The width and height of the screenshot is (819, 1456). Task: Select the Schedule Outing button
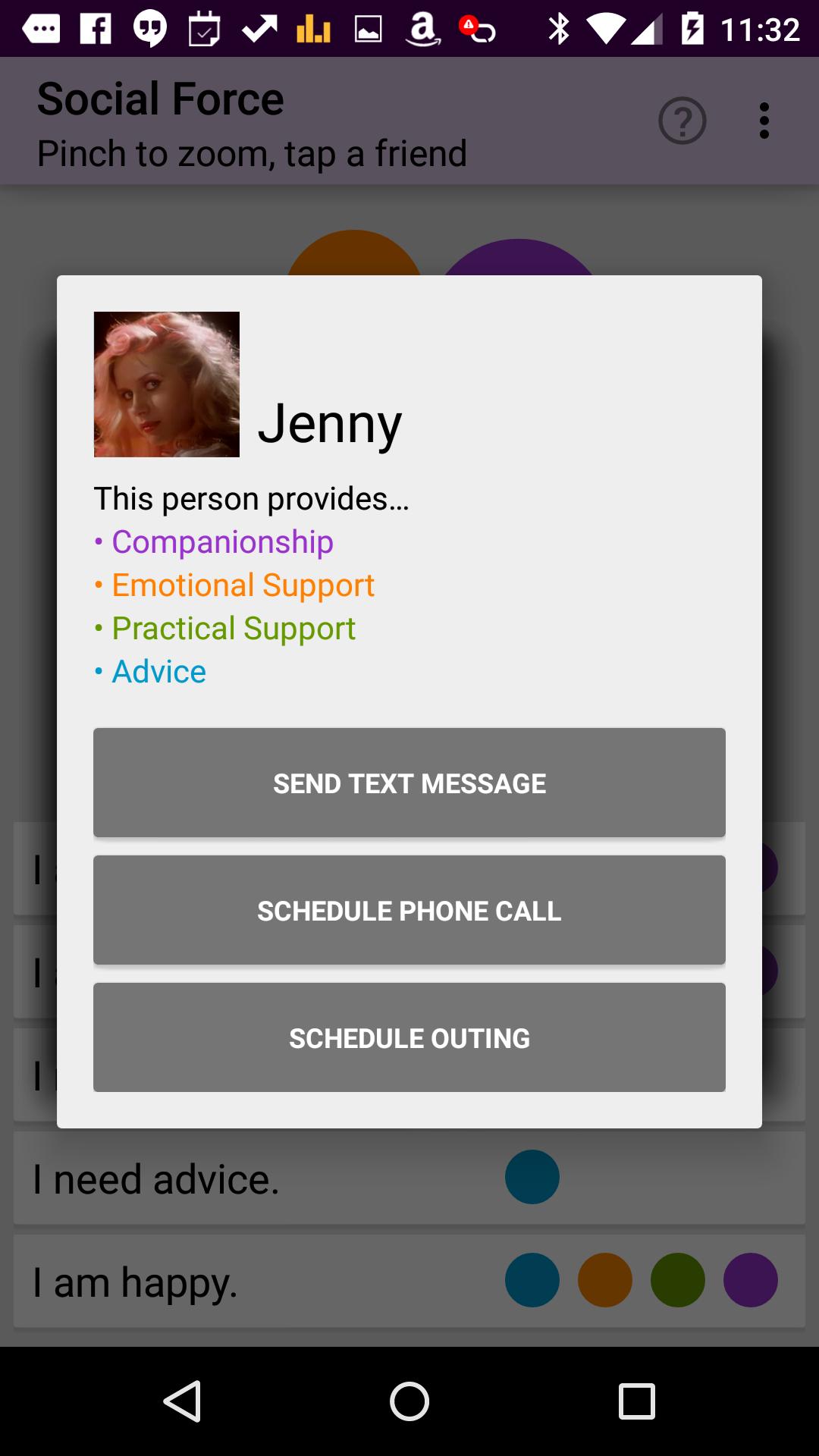409,1037
